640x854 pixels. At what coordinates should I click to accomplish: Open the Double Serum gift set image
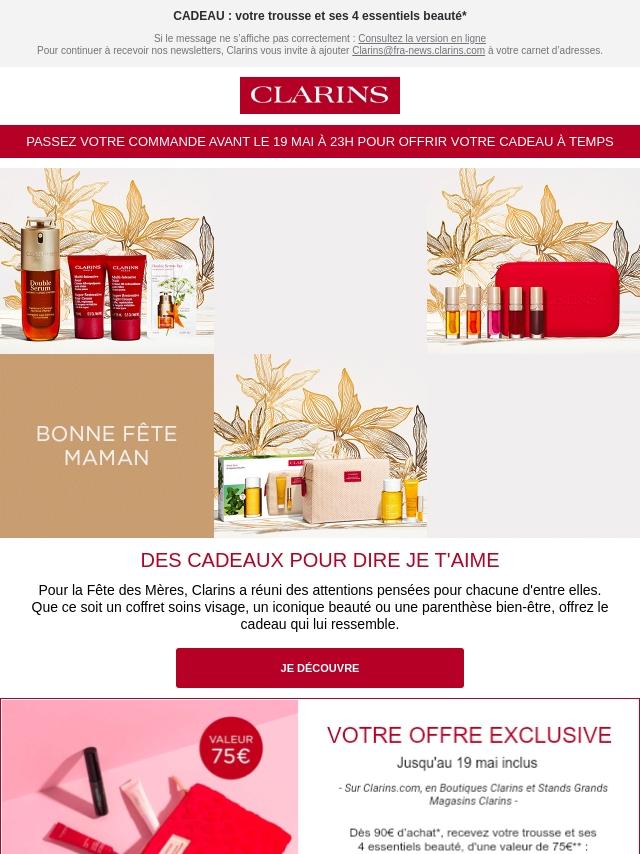click(107, 262)
